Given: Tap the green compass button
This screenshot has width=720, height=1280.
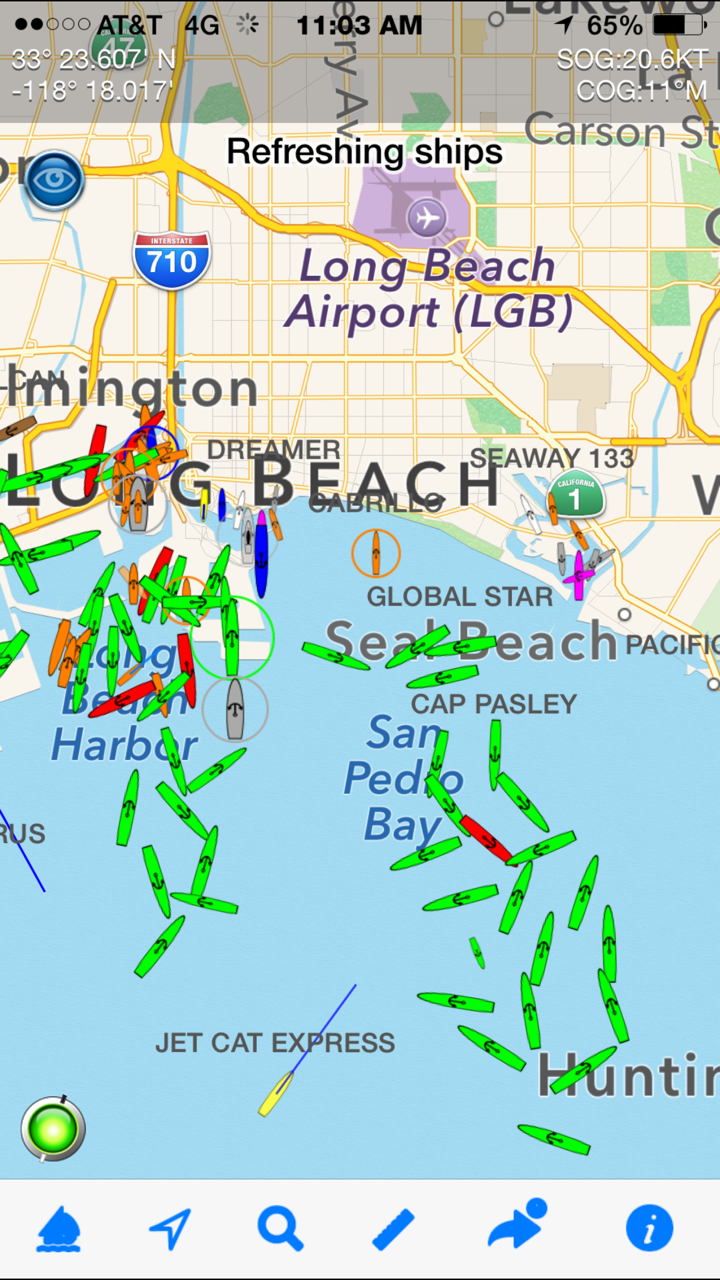Looking at the screenshot, I should 53,1129.
